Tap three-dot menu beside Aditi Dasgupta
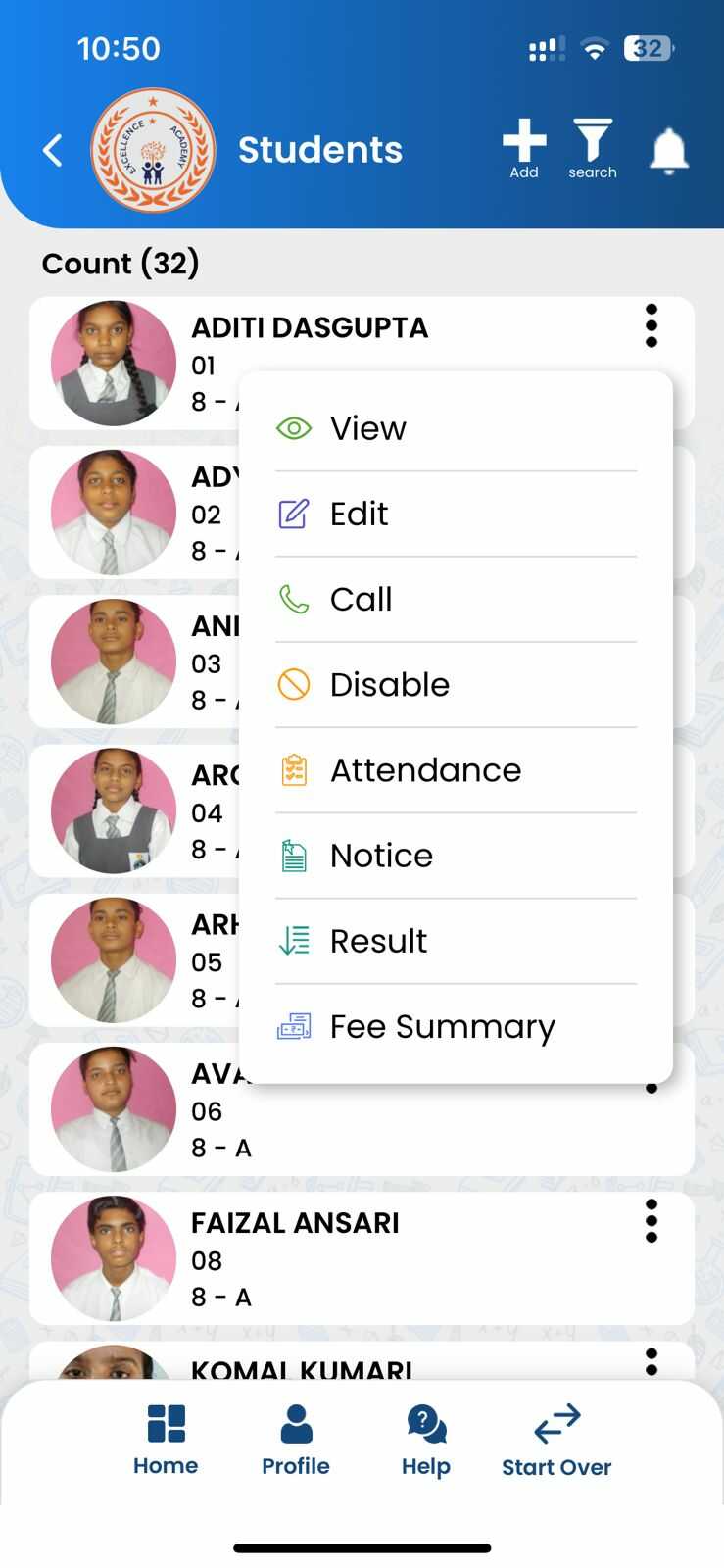The height and width of the screenshot is (1568, 724). pos(652,325)
